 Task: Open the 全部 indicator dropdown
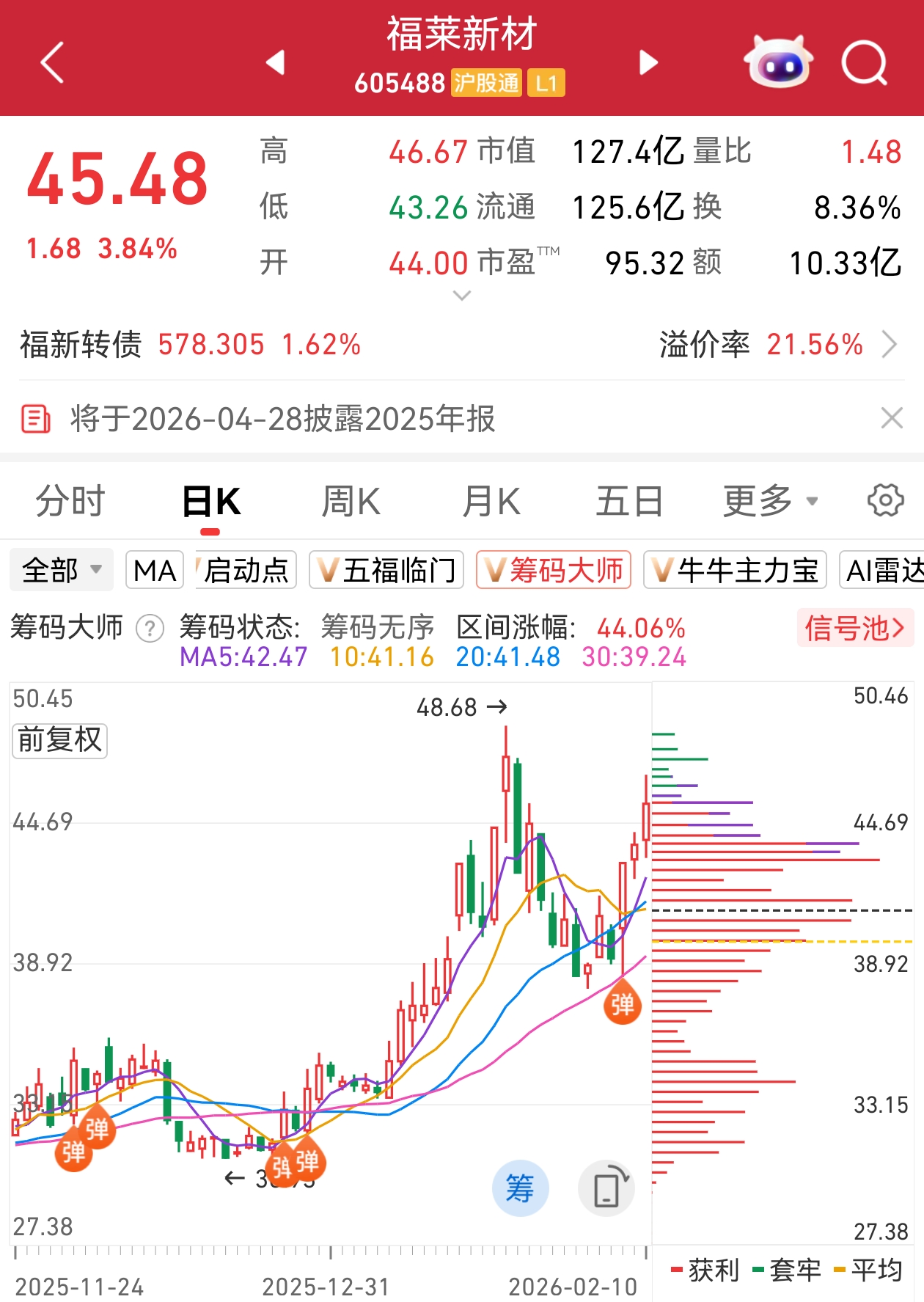point(62,570)
